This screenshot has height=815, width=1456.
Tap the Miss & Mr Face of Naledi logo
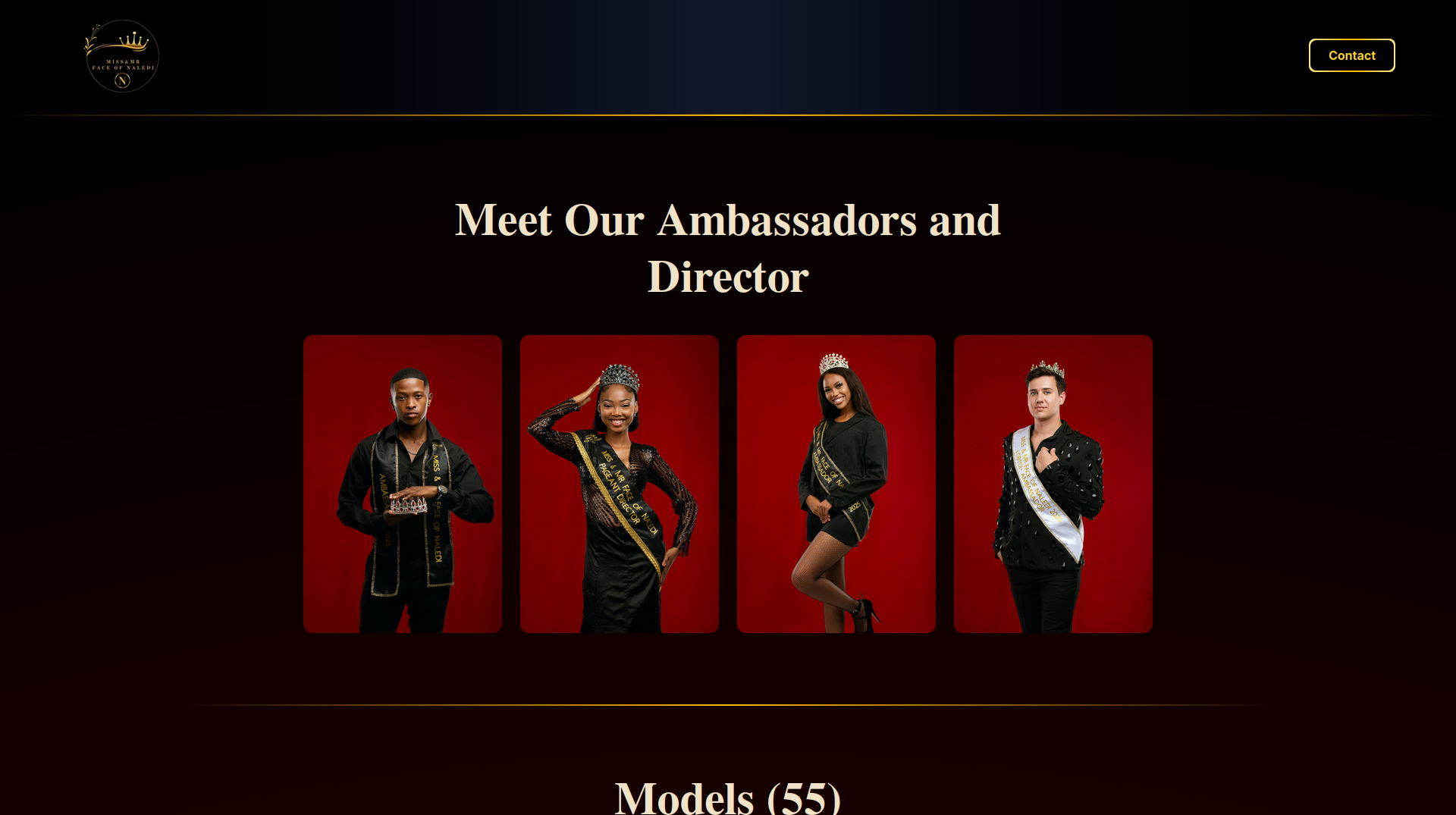[x=121, y=56]
